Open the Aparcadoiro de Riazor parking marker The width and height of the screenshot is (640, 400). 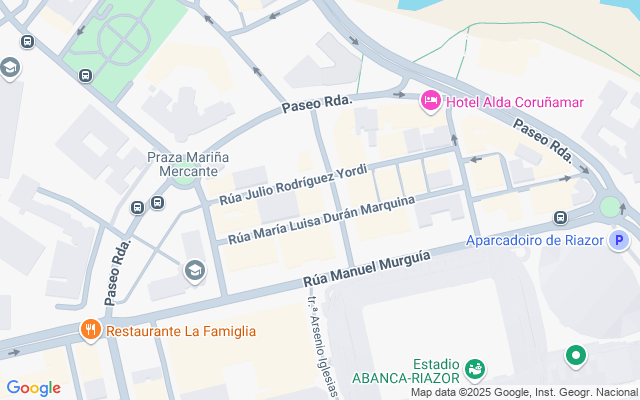tap(620, 241)
